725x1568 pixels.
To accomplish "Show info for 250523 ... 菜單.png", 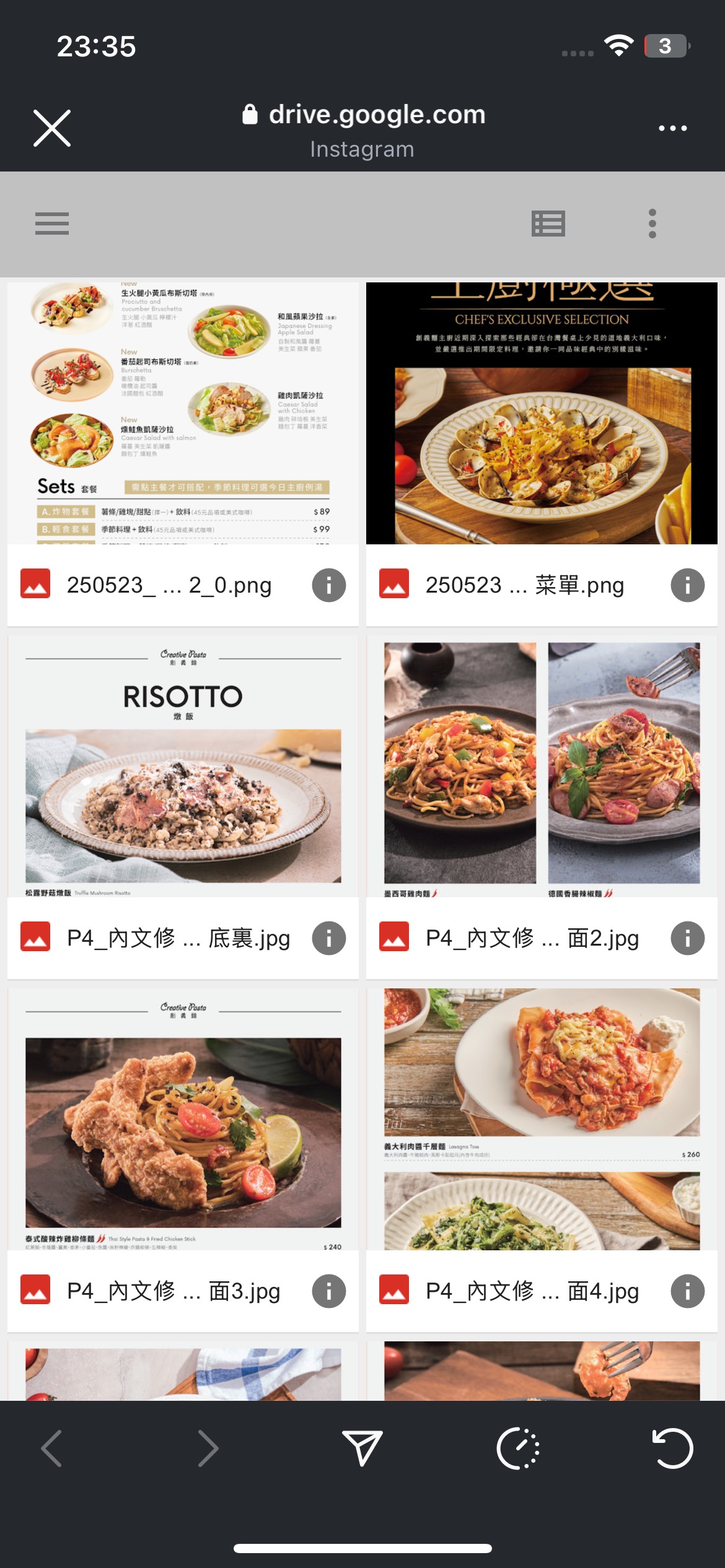I will [x=687, y=585].
